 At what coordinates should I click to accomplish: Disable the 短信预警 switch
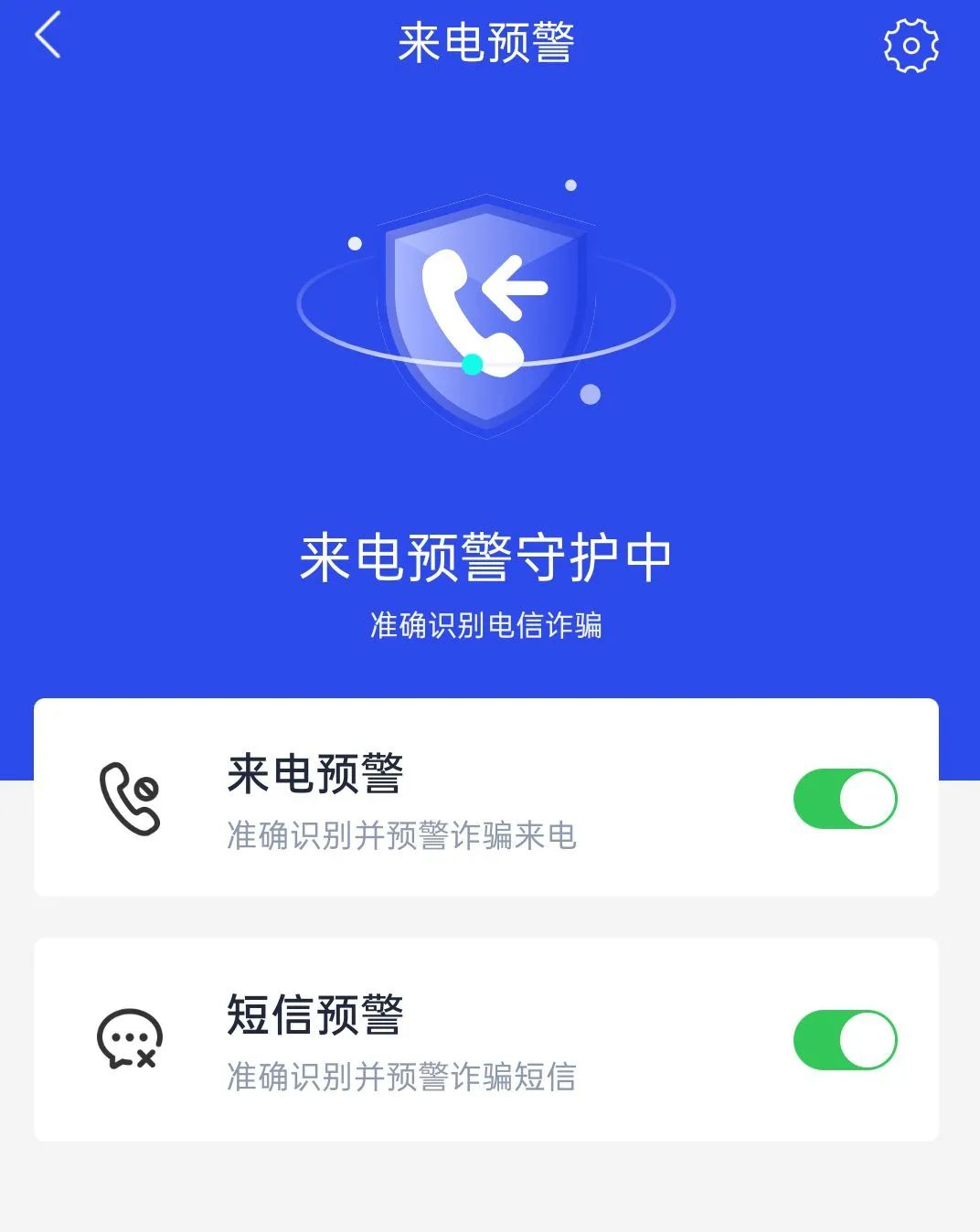click(x=845, y=1040)
